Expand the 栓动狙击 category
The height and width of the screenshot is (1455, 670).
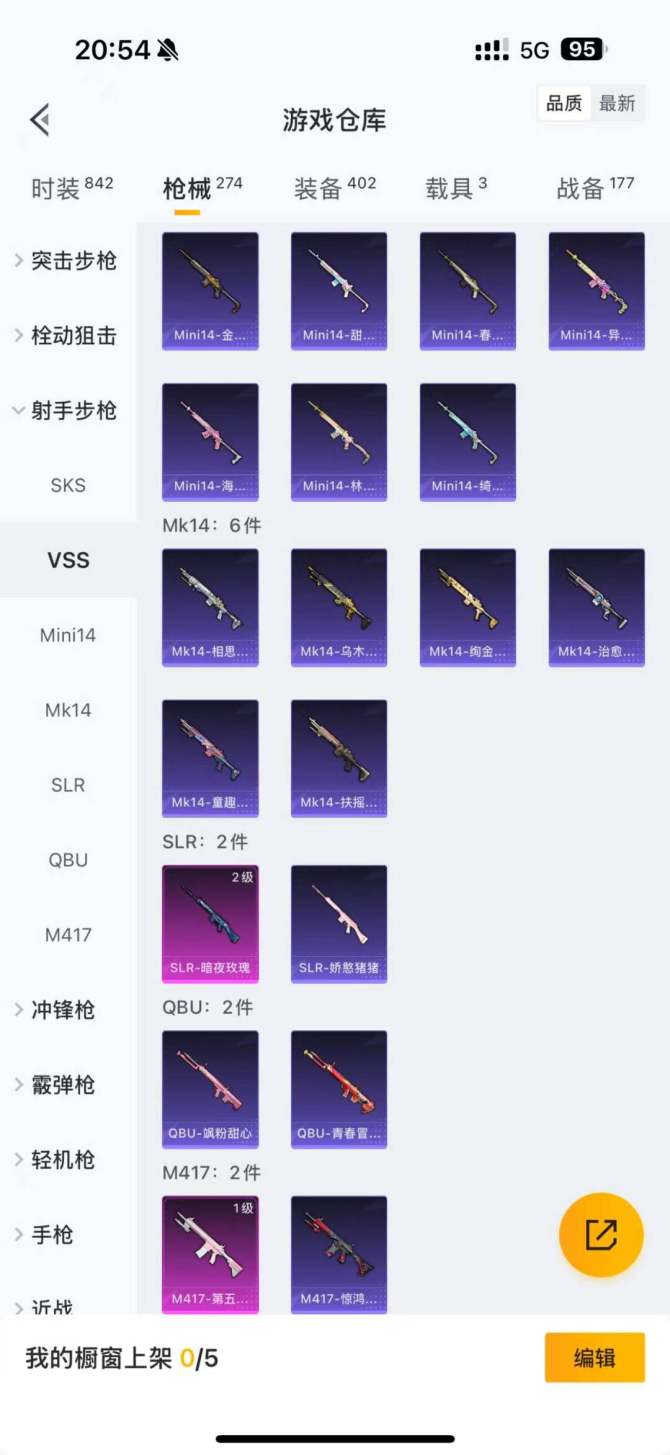(66, 336)
